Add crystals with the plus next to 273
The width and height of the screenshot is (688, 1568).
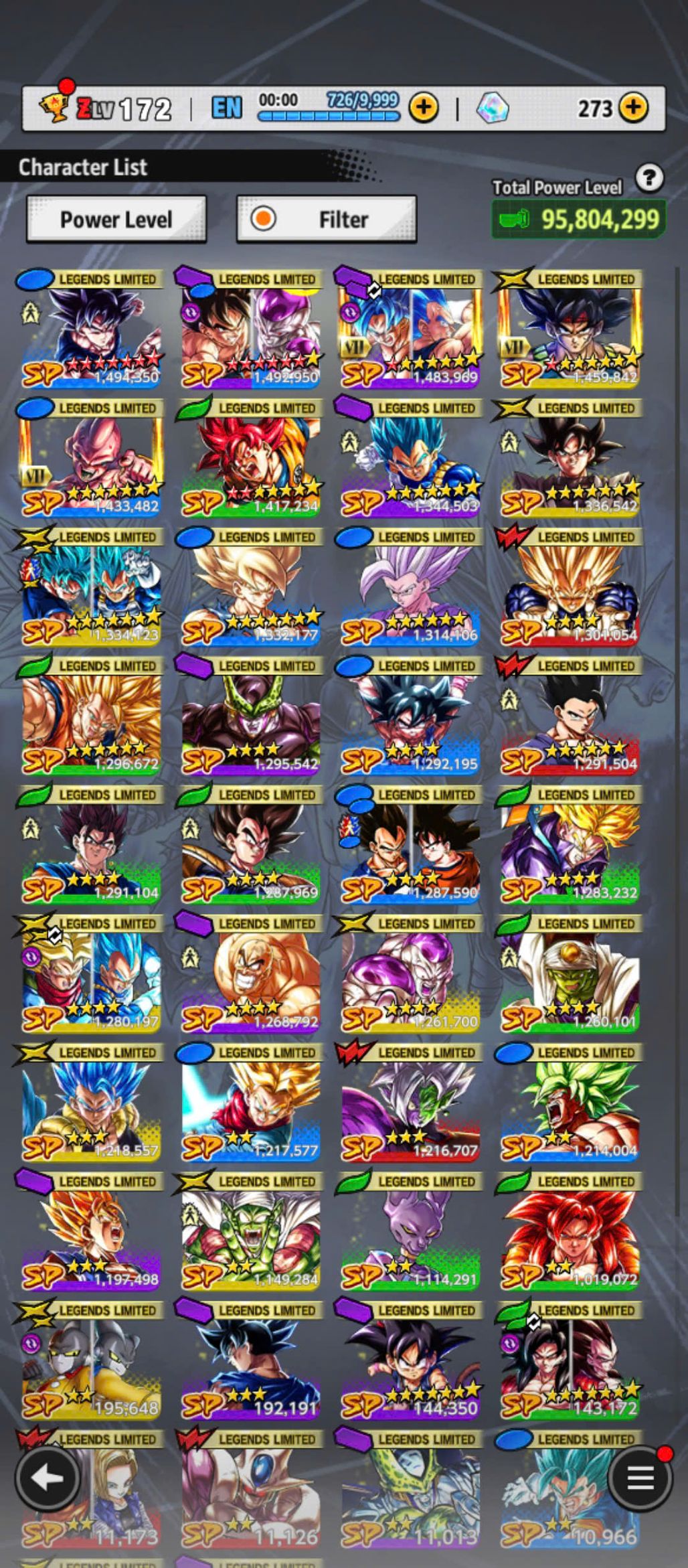633,107
